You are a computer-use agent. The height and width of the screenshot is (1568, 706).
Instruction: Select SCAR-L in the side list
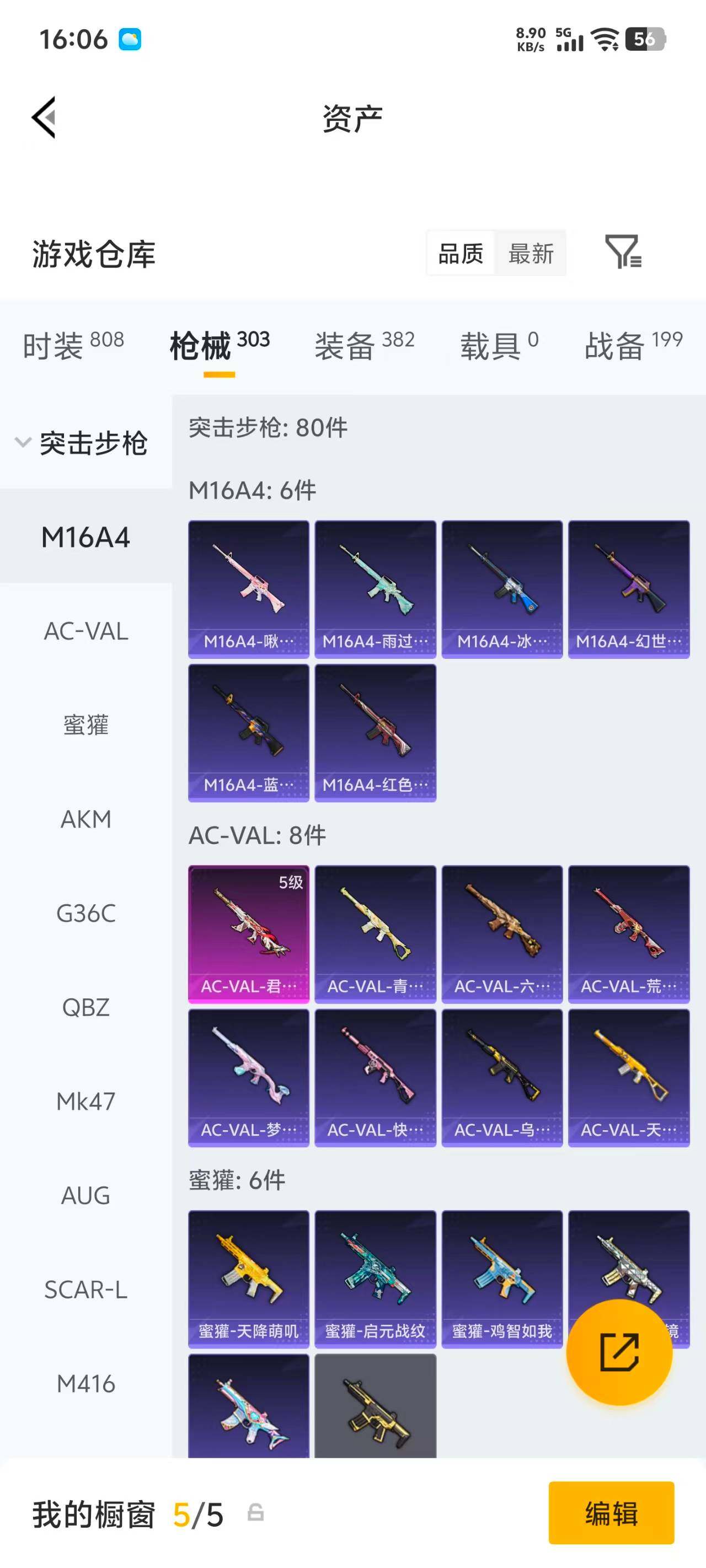86,1290
